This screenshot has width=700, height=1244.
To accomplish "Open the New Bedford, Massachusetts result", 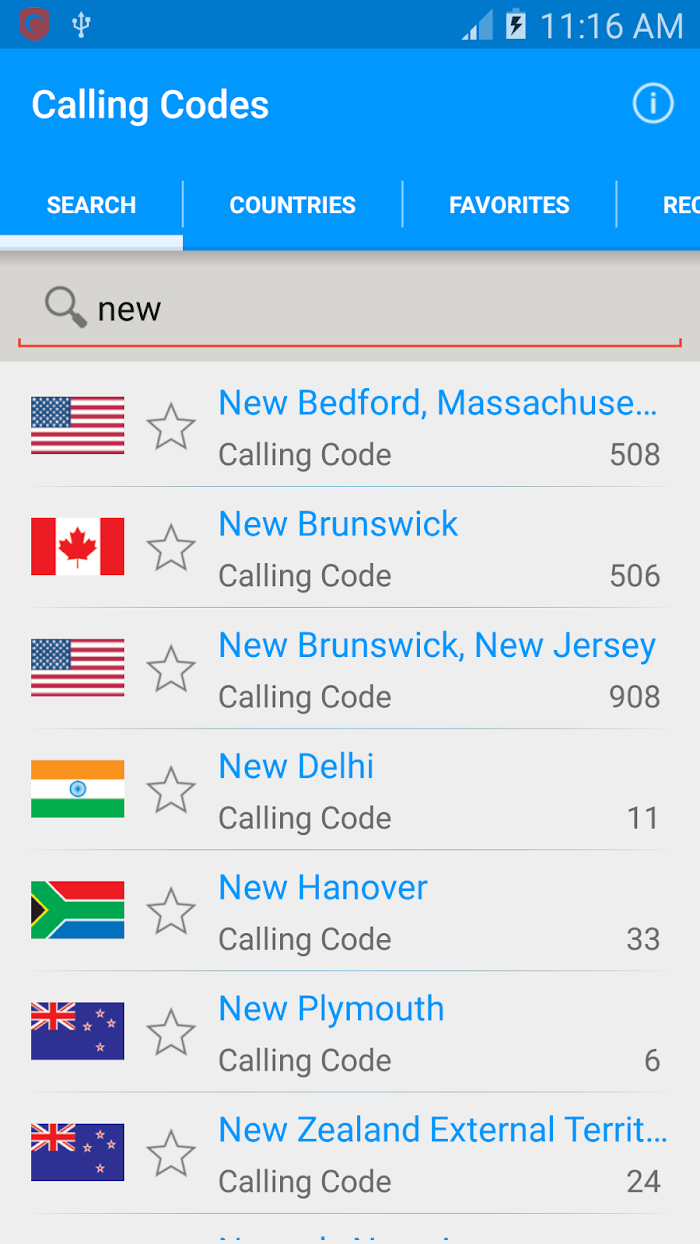I will 350,427.
